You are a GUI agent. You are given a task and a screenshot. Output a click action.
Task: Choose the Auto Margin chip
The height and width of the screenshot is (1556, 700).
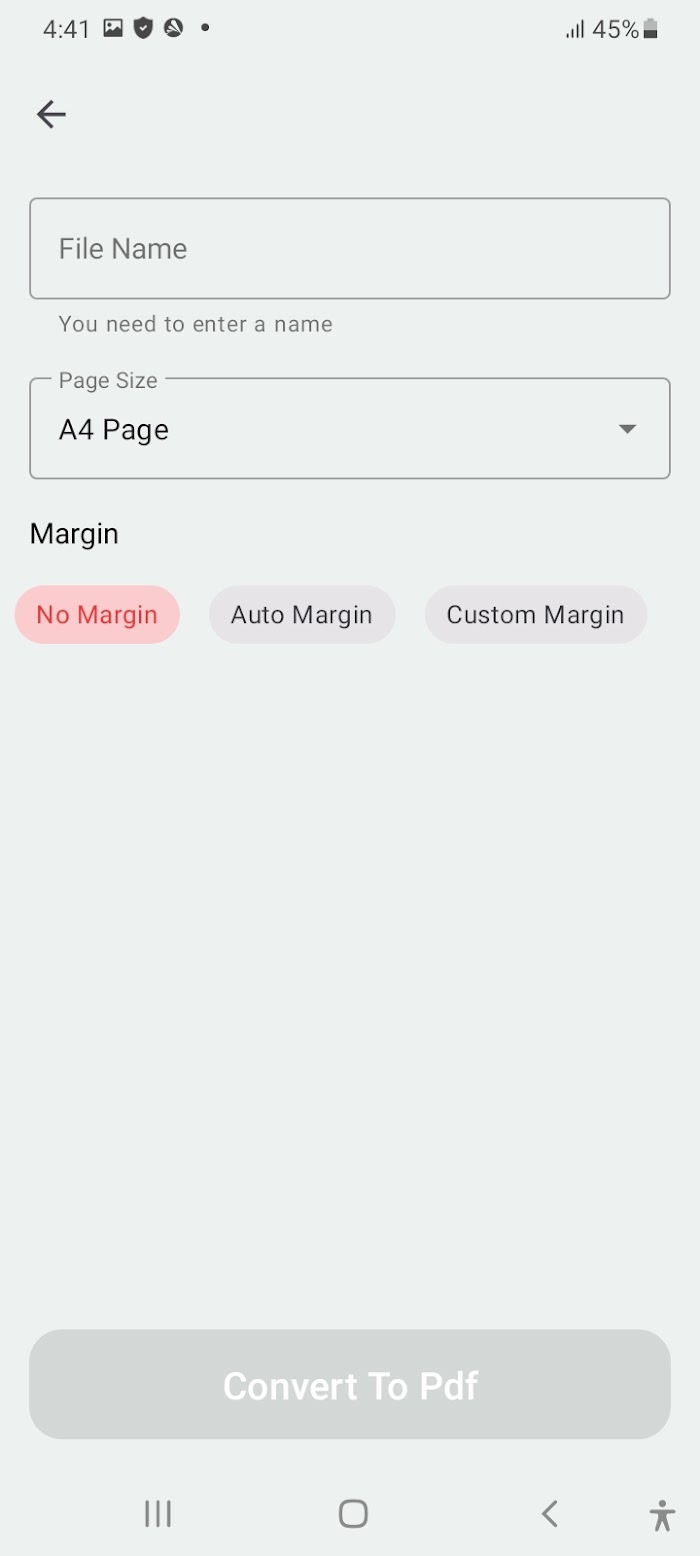pos(302,614)
